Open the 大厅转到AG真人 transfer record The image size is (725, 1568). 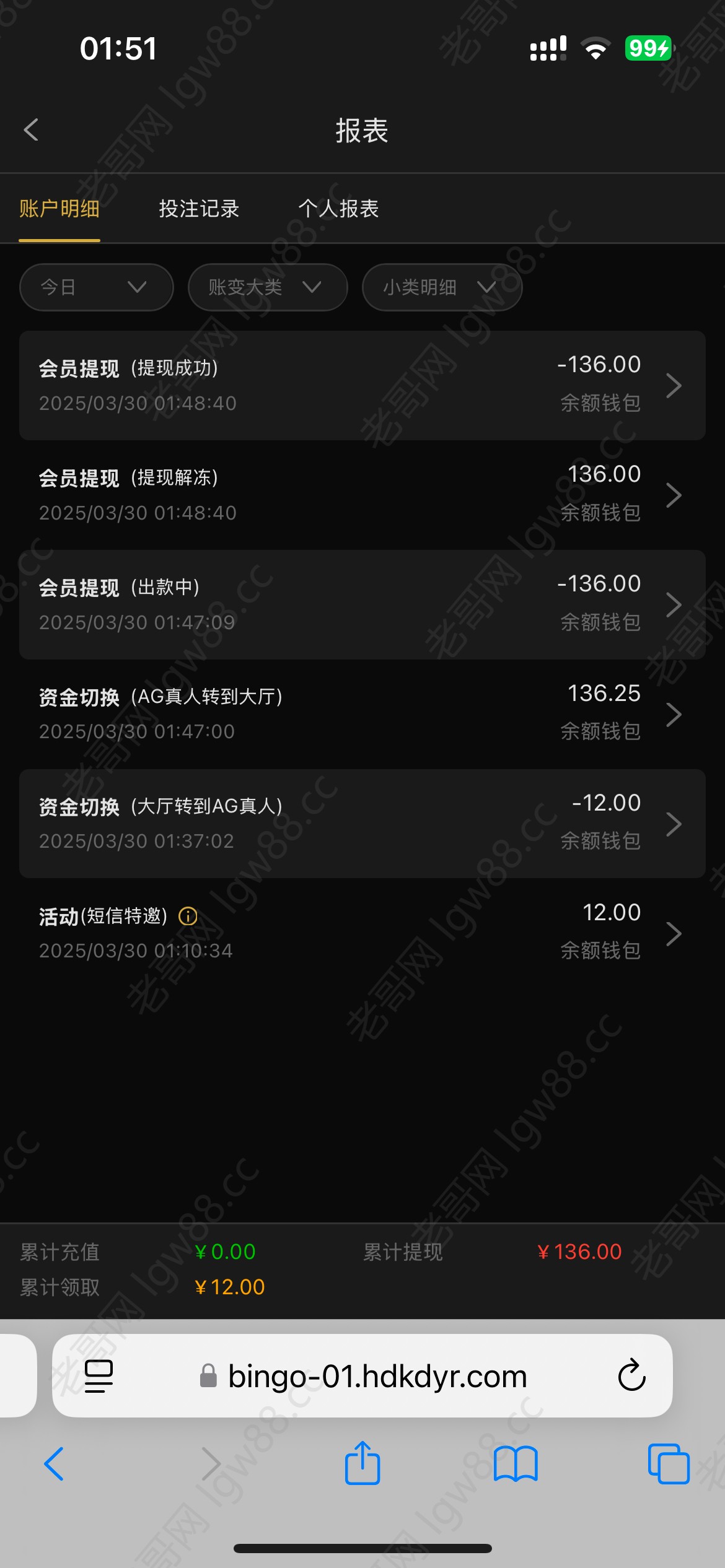pos(362,824)
